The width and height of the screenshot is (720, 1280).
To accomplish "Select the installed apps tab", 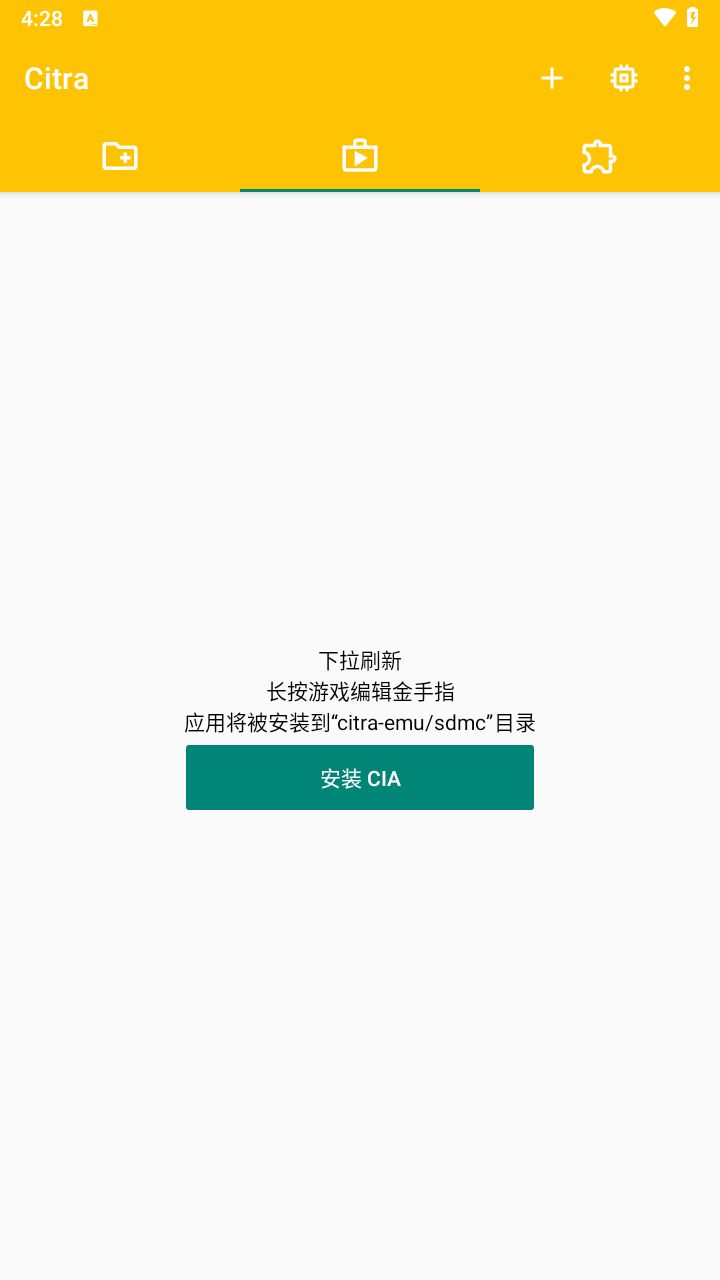I will (x=360, y=157).
